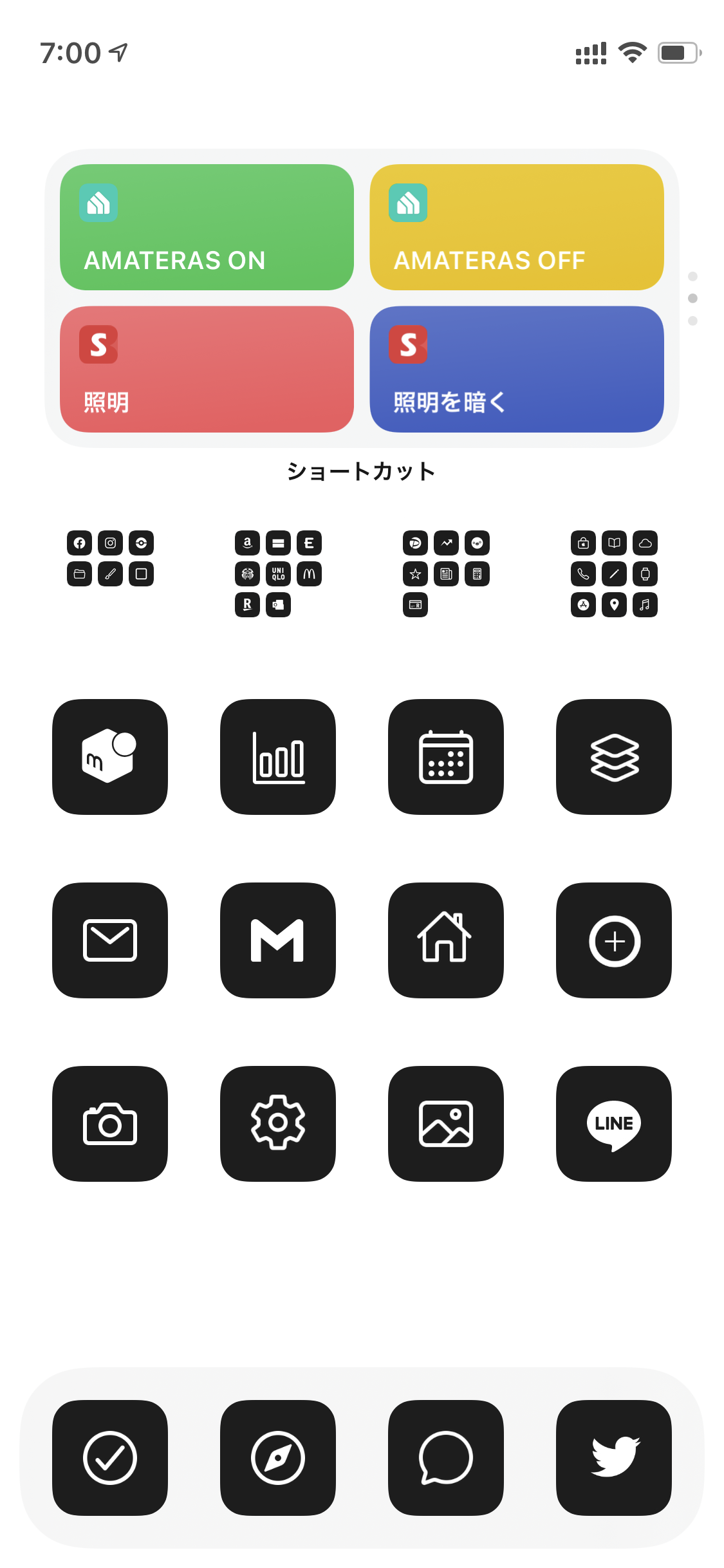Run the 照明 shortcut
Image resolution: width=724 pixels, height=1568 pixels.
[207, 369]
